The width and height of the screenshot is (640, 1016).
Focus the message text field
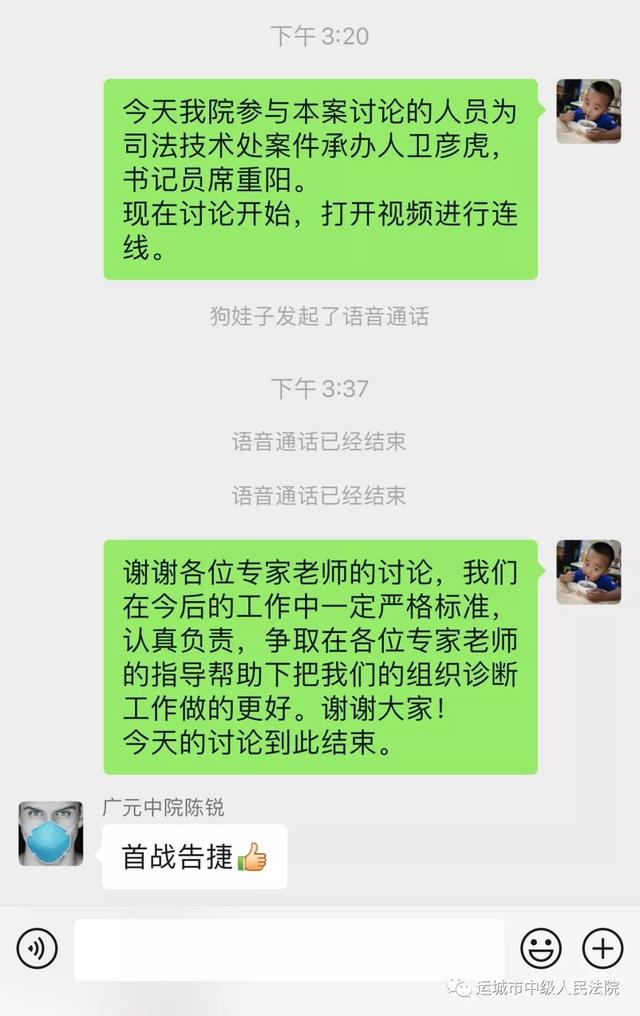tap(288, 949)
